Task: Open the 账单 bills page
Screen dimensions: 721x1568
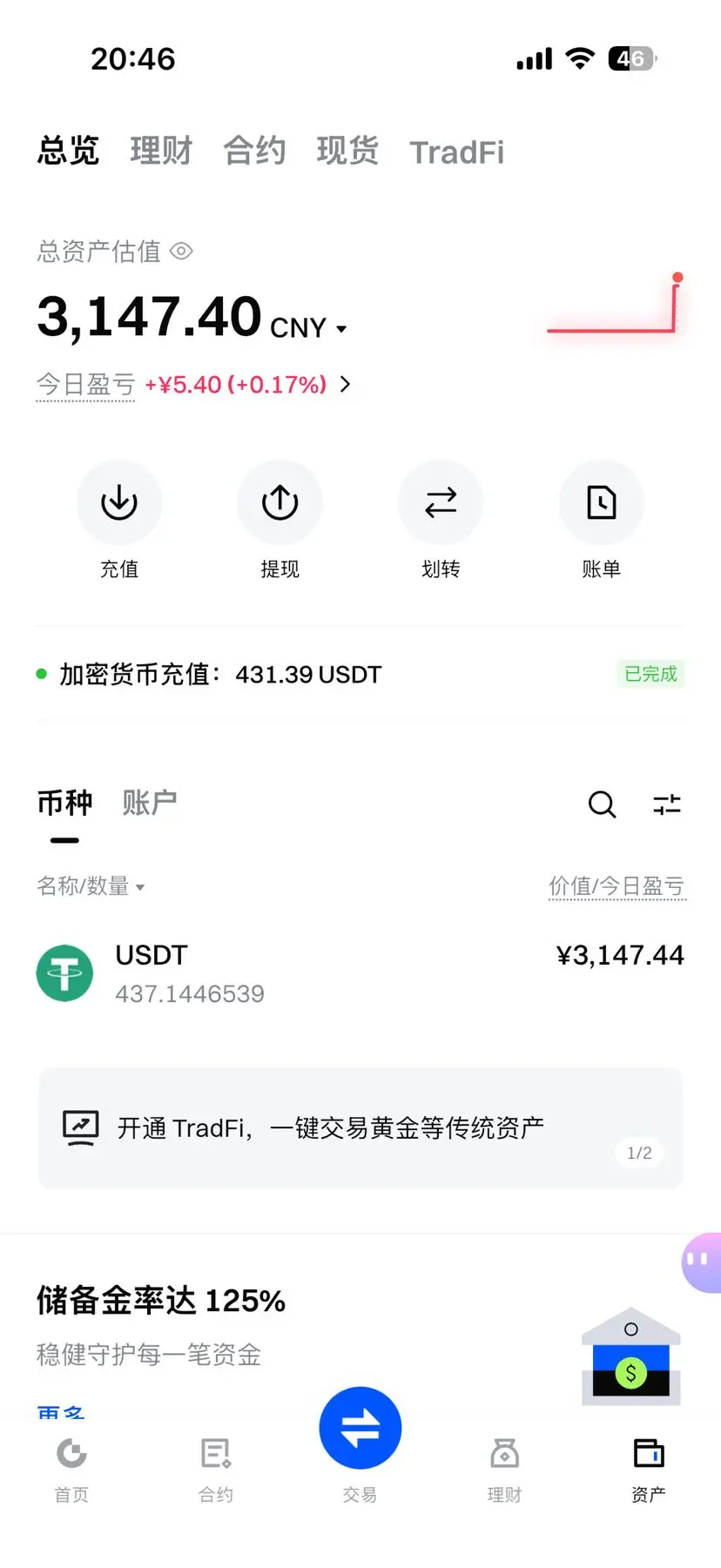Action: [601, 503]
